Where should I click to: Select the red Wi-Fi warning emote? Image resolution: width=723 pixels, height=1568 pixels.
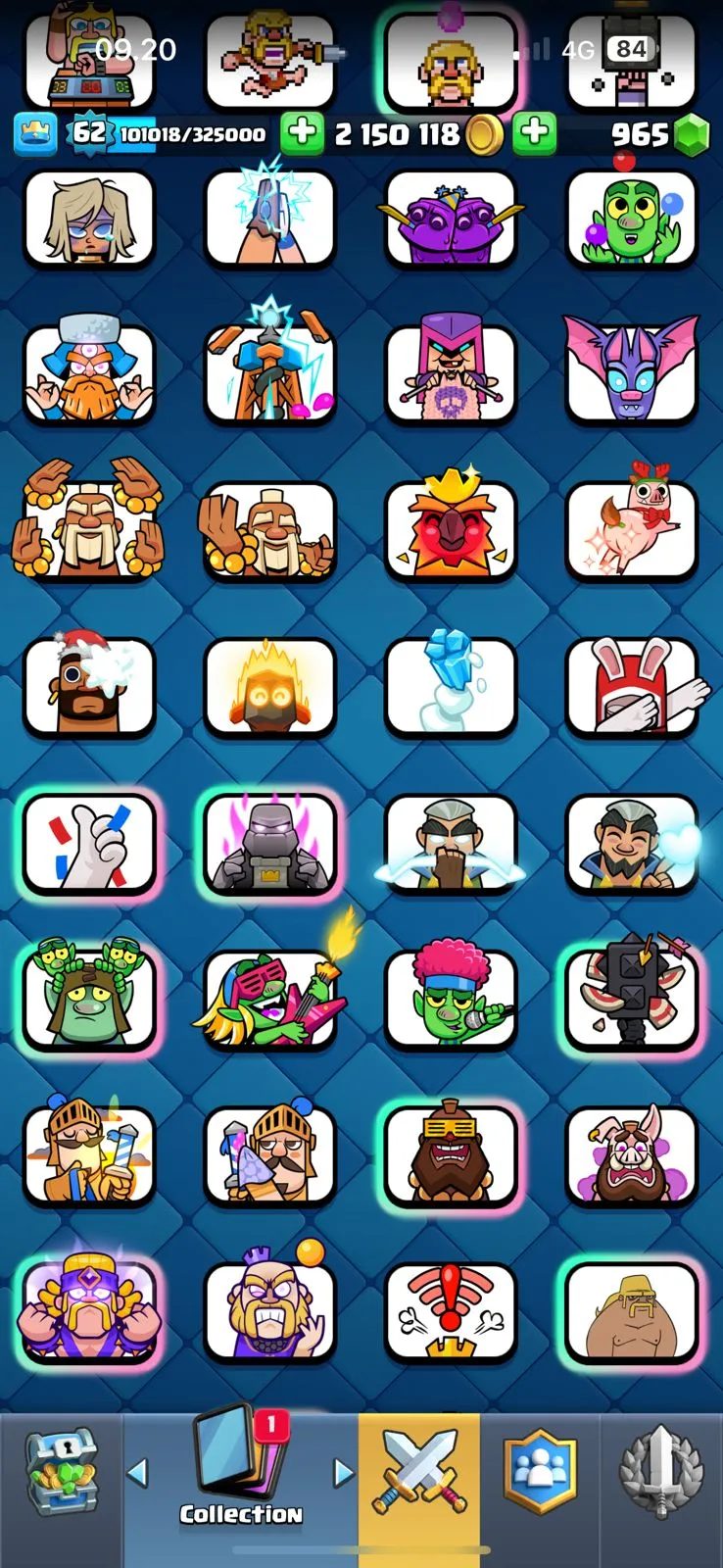click(451, 1311)
